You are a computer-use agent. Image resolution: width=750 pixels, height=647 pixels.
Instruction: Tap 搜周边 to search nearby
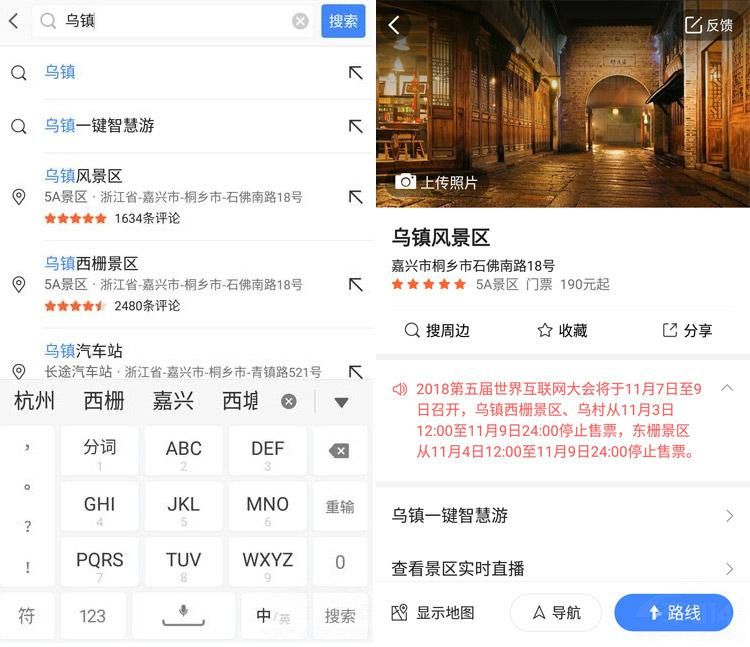[x=437, y=330]
